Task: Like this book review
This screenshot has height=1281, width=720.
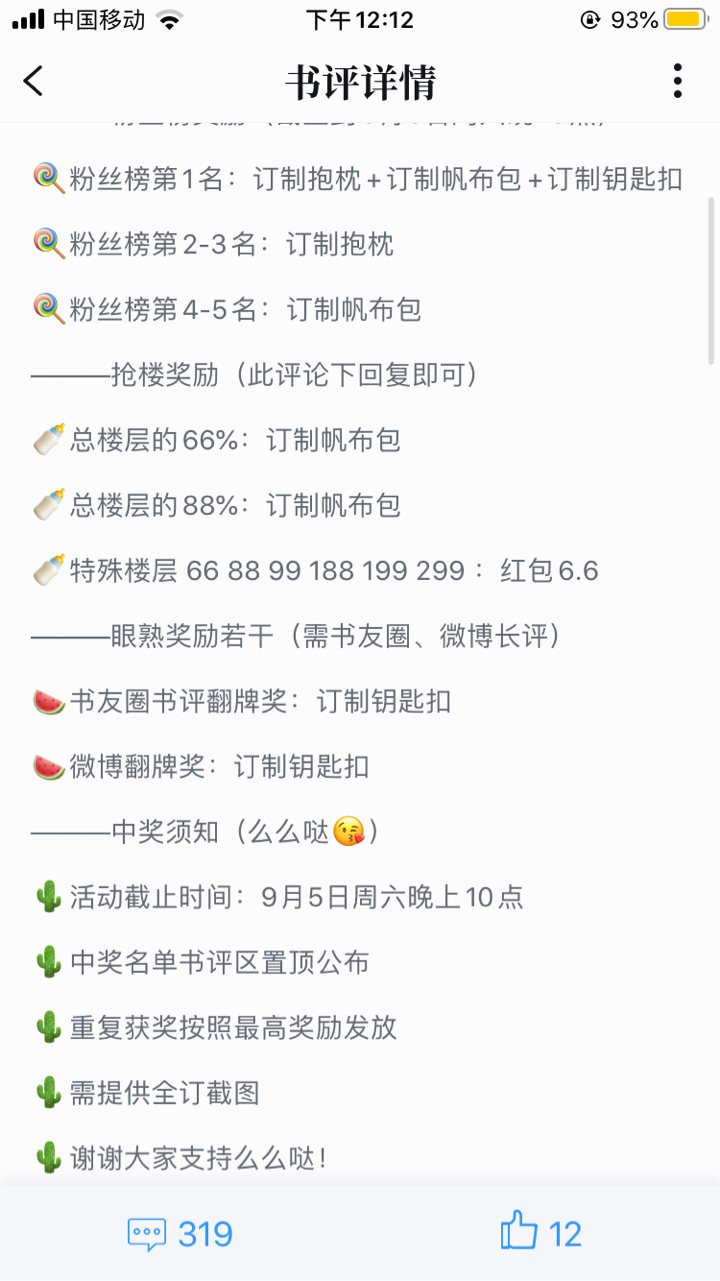Action: tap(540, 1233)
